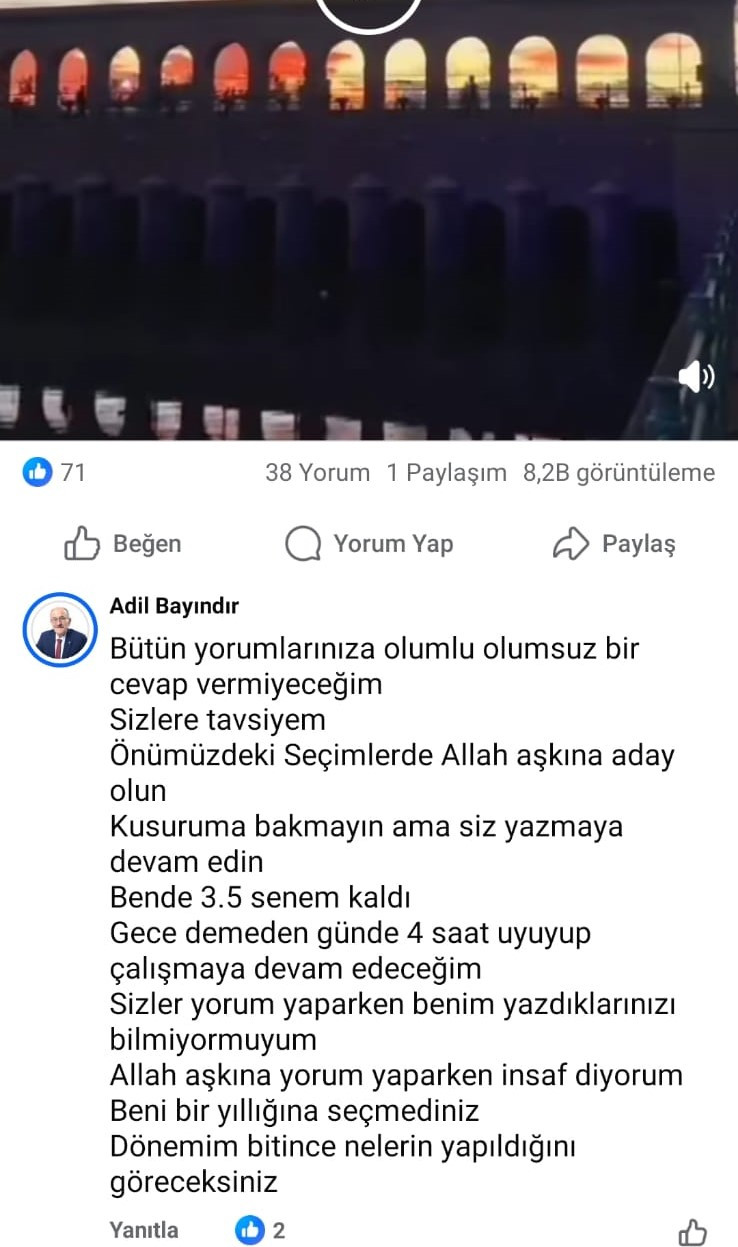The image size is (738, 1247).
Task: Tap Yorum Yap to write a comment
Action: tap(369, 544)
